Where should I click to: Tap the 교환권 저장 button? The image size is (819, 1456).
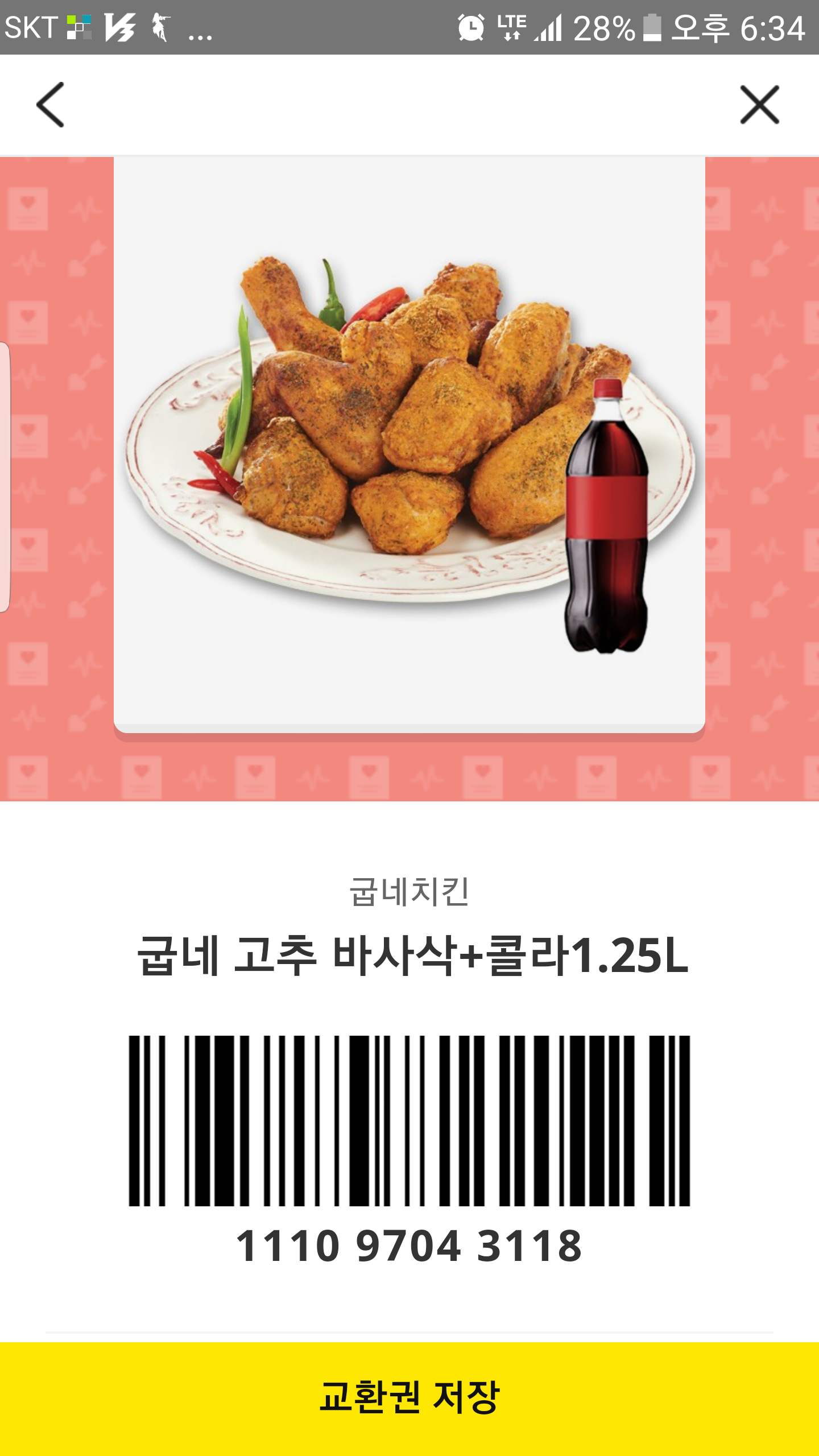(409, 1399)
